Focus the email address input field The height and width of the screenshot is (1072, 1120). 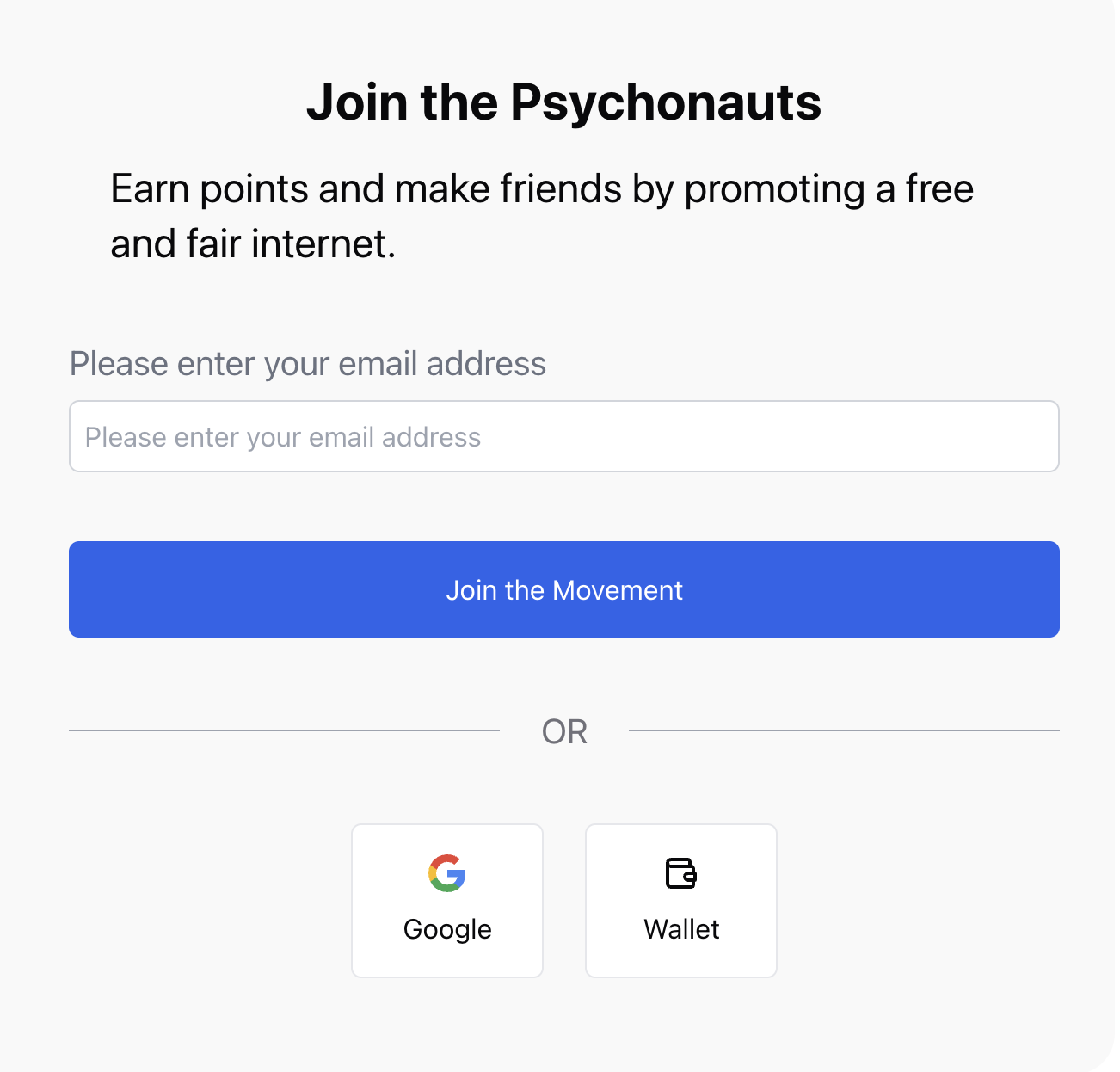point(563,436)
